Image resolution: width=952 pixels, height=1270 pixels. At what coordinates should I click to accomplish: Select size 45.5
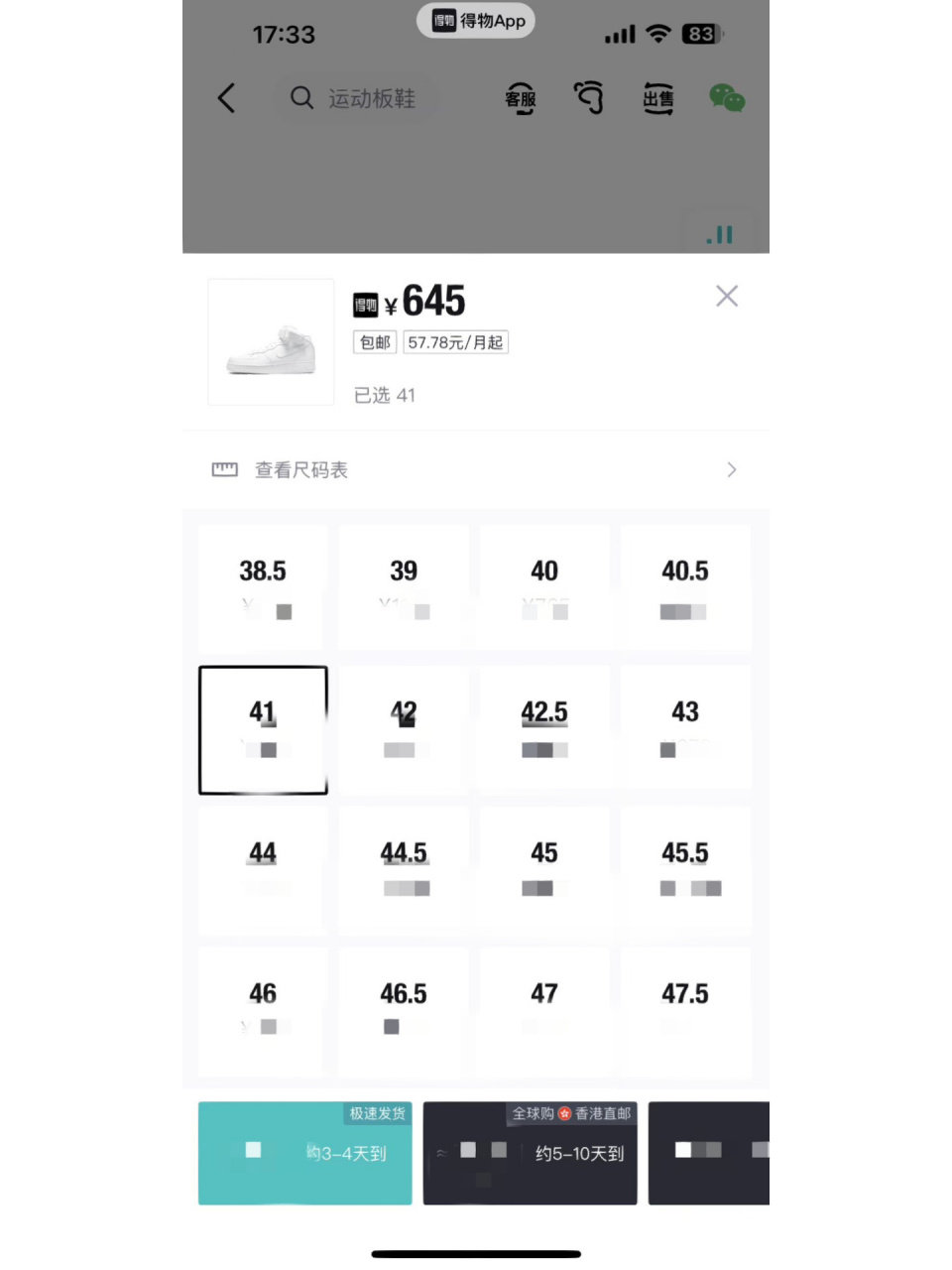click(685, 870)
